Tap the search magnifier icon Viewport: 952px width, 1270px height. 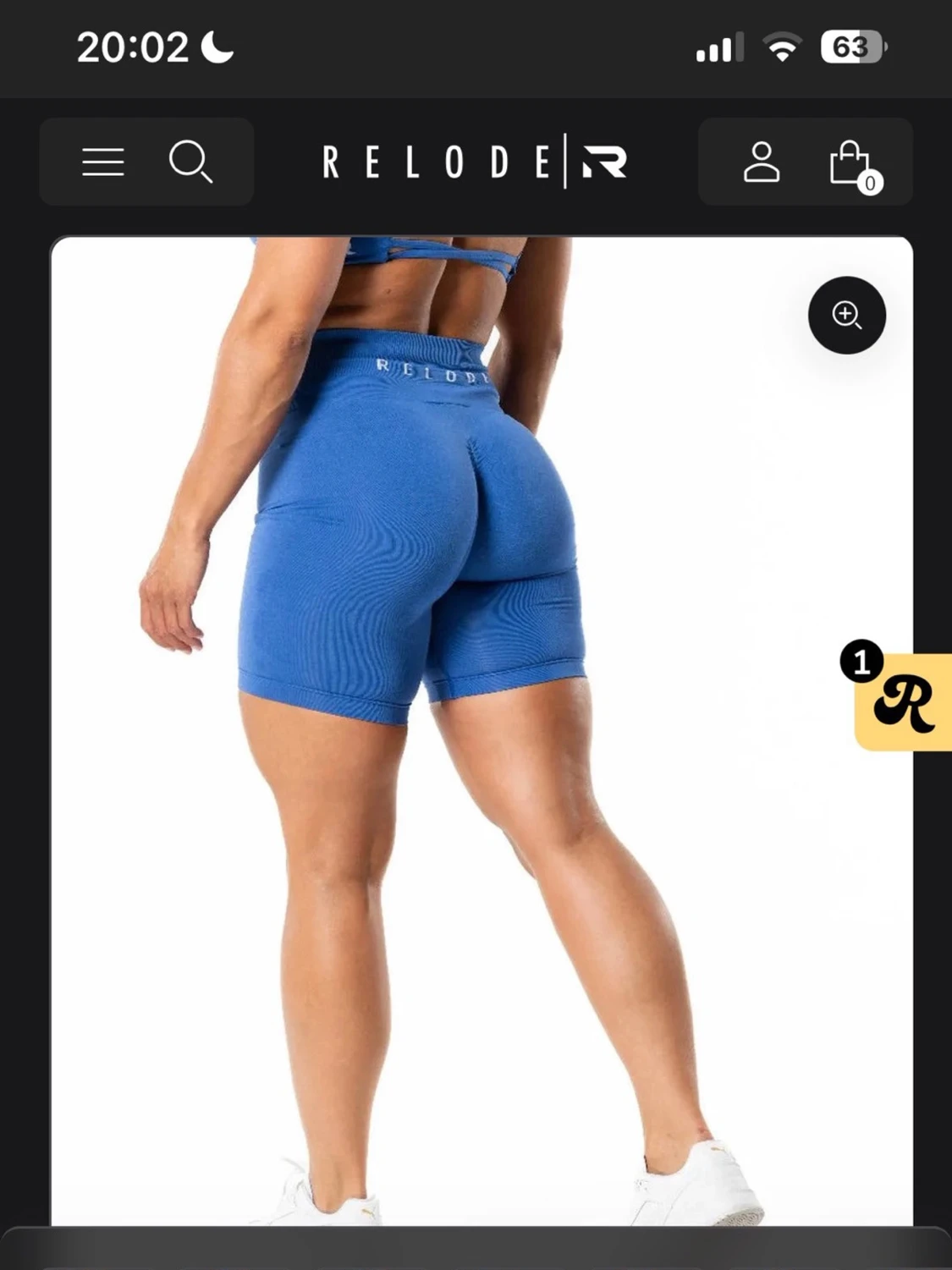coord(190,162)
